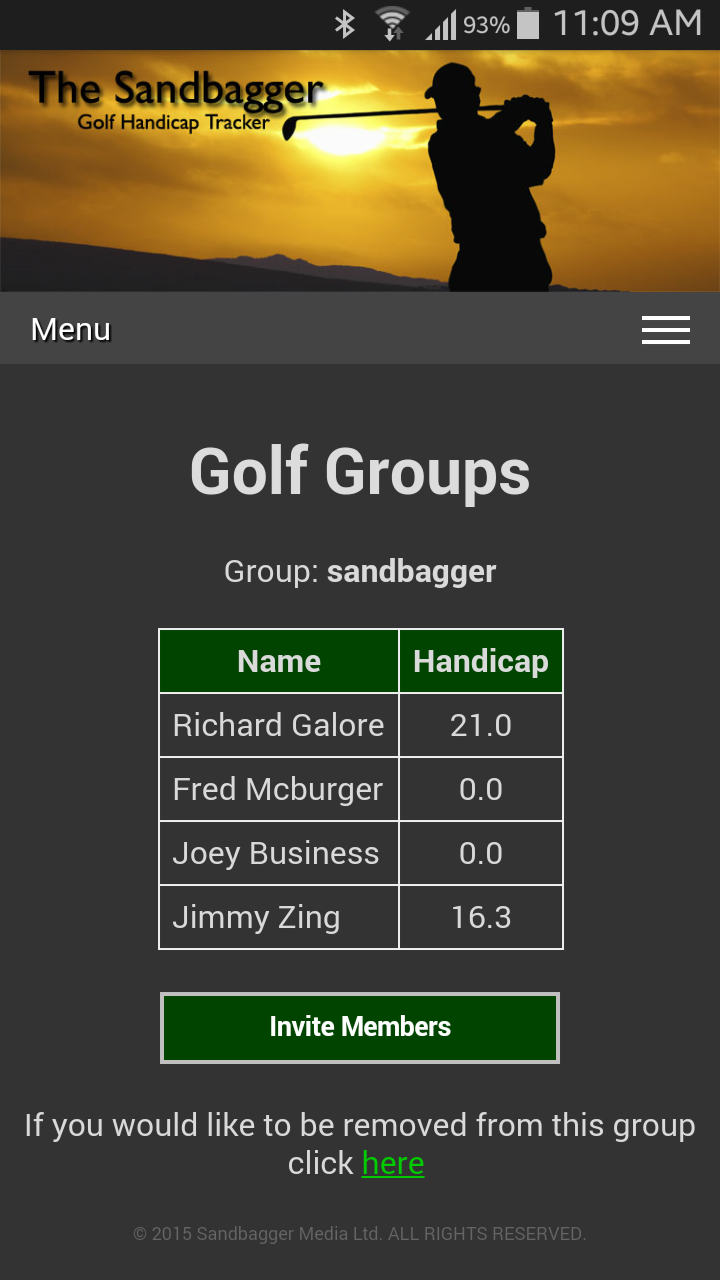This screenshot has width=720, height=1280.
Task: Tap the Invite Members button
Action: point(360,1027)
